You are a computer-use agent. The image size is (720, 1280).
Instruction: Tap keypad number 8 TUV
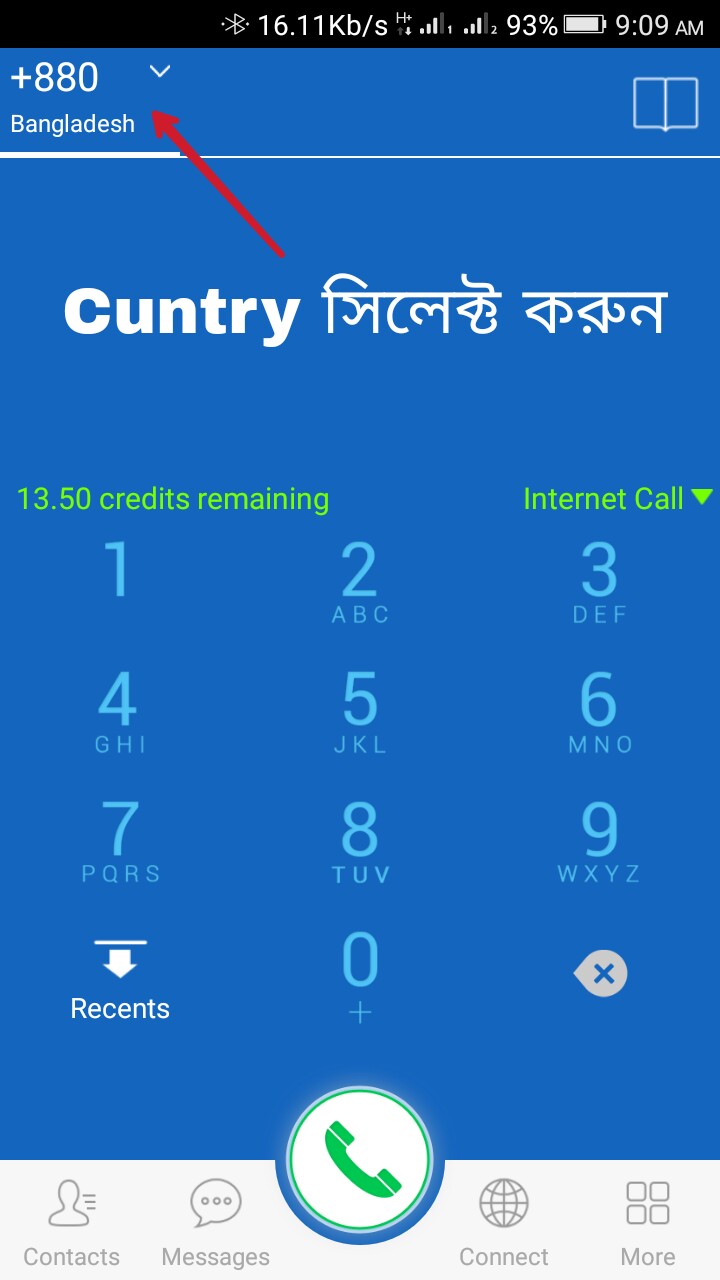[x=360, y=840]
